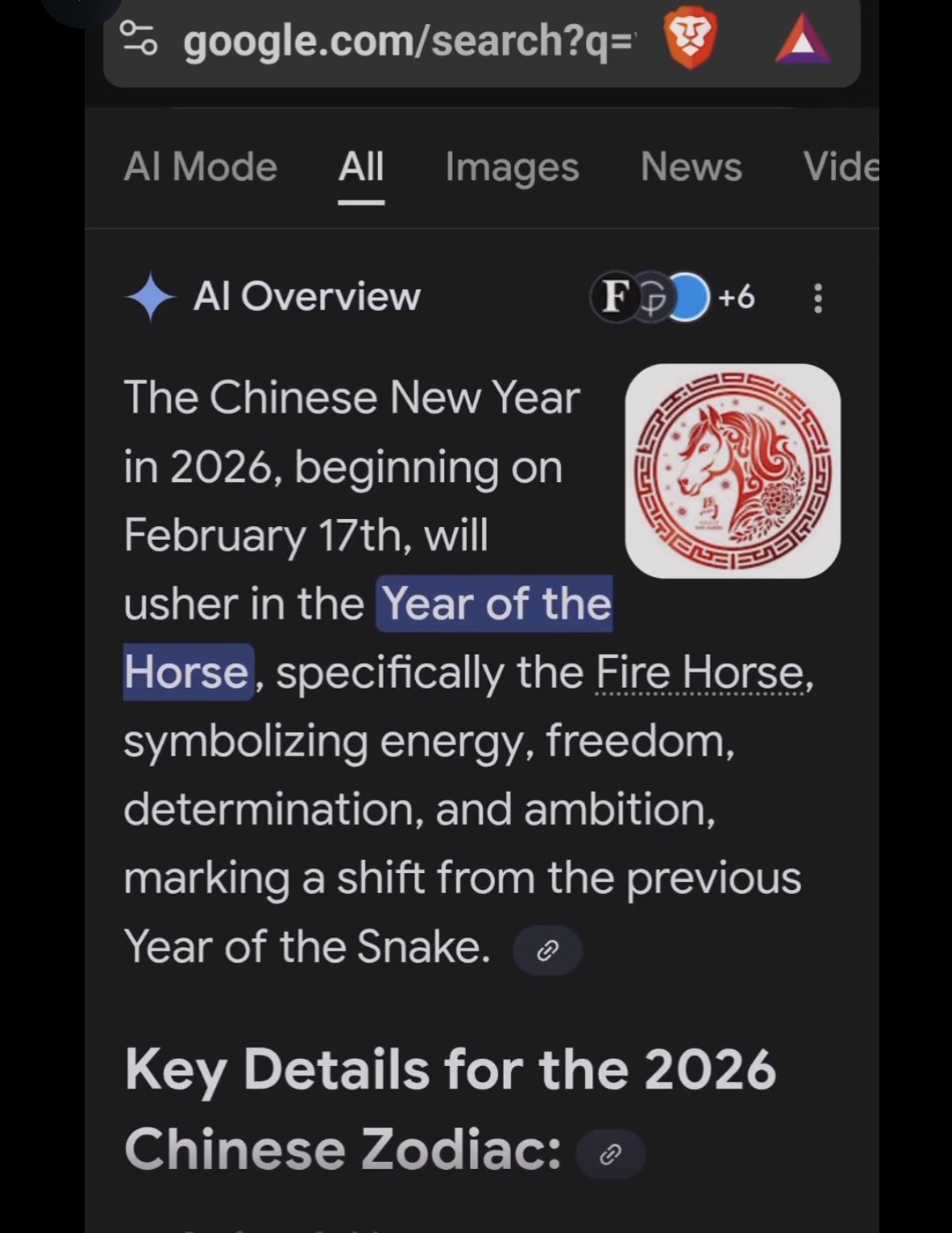Open the source link after Year of the Snake
952x1233 pixels.
click(547, 950)
